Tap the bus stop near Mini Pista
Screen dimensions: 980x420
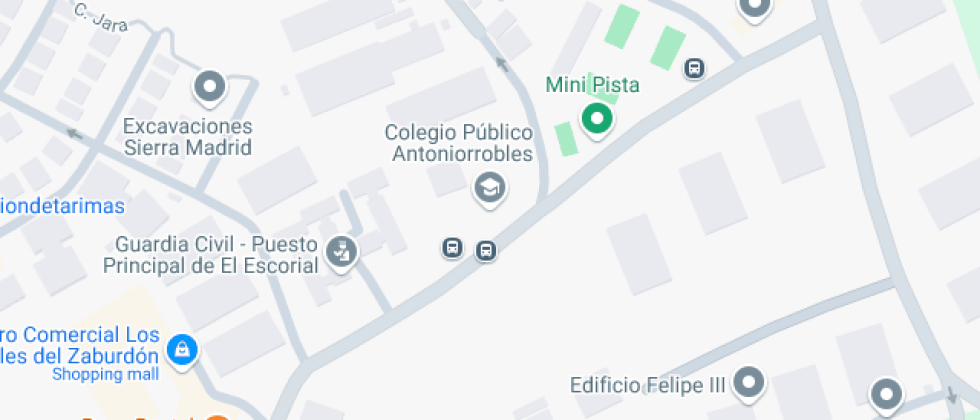694,68
